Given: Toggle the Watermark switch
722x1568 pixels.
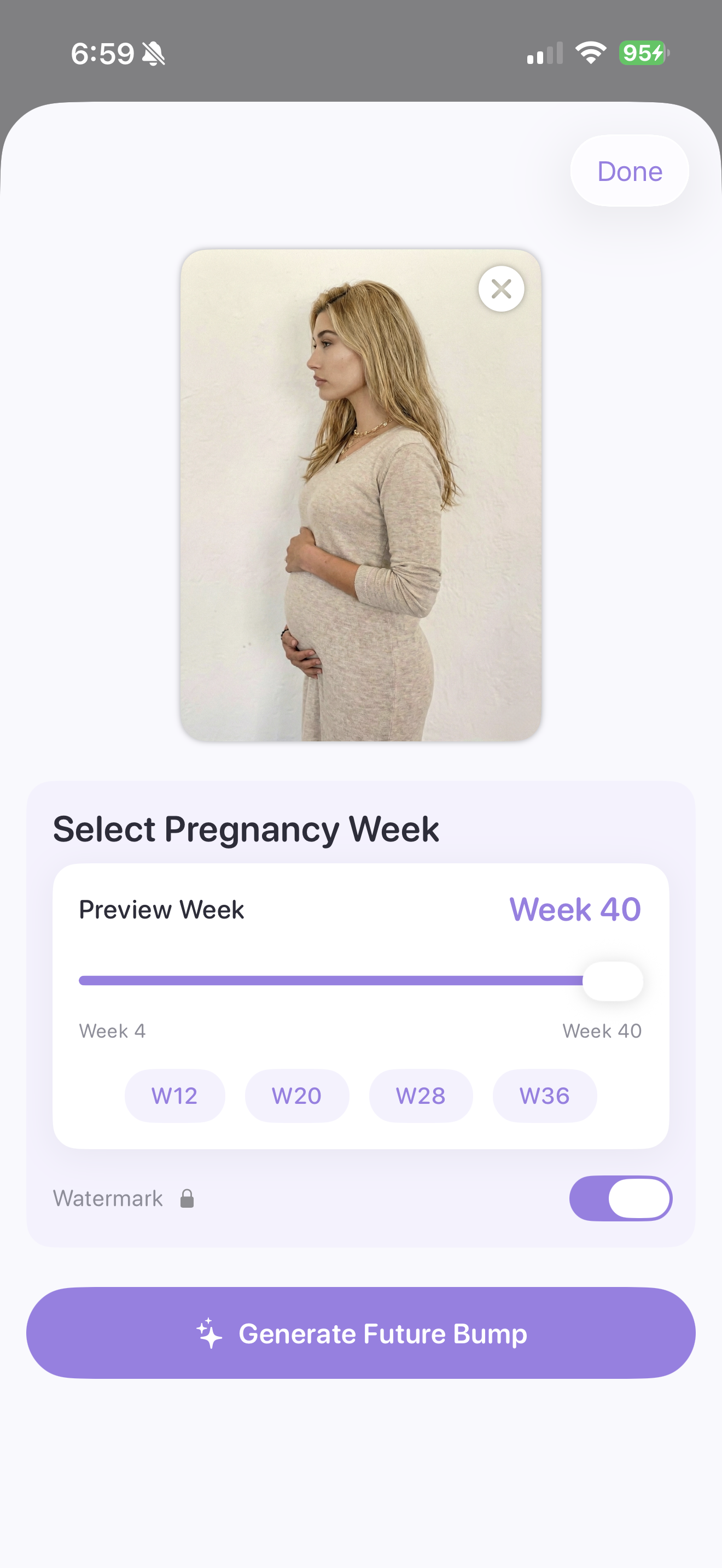Looking at the screenshot, I should coord(620,1198).
